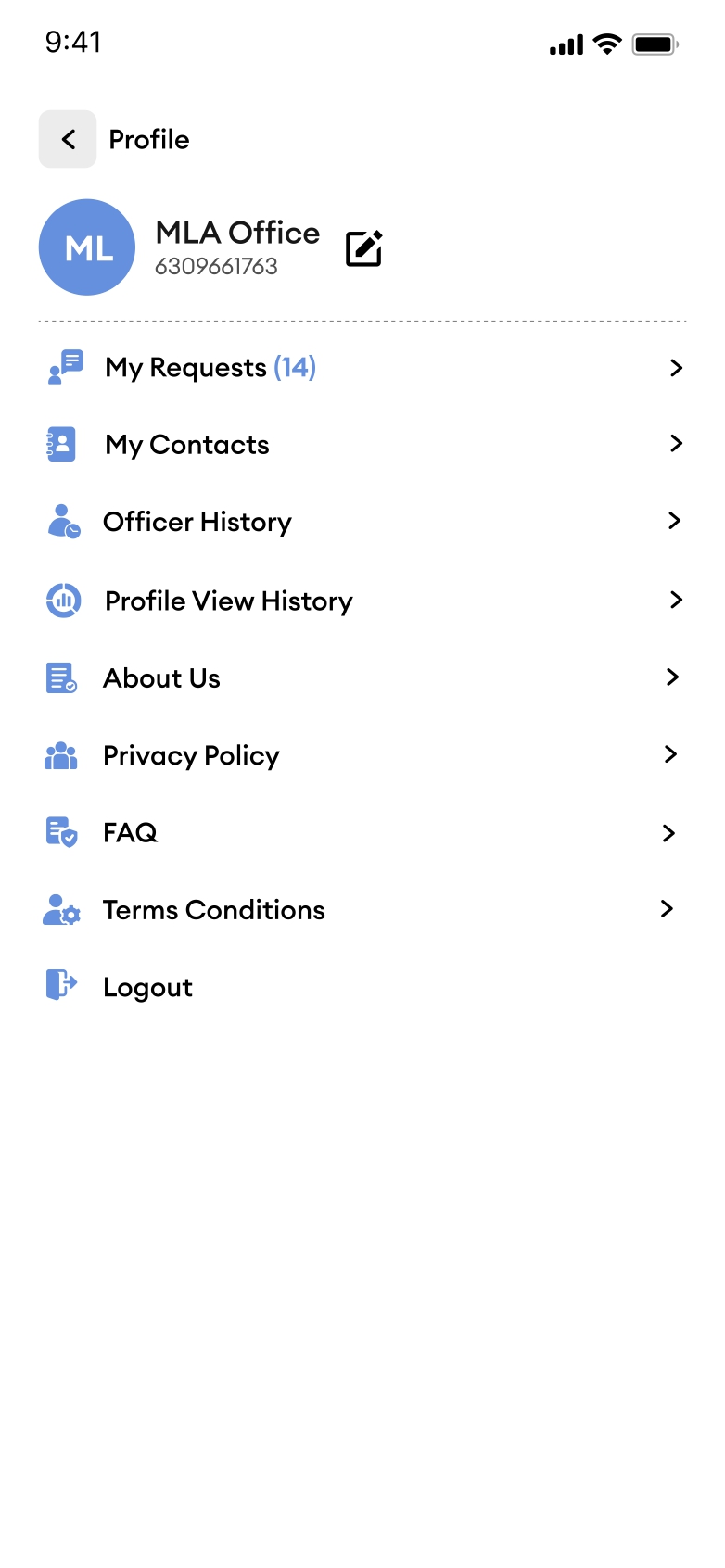The height and width of the screenshot is (1568, 725).
Task: View Officer History
Action: pyautogui.click(x=362, y=522)
